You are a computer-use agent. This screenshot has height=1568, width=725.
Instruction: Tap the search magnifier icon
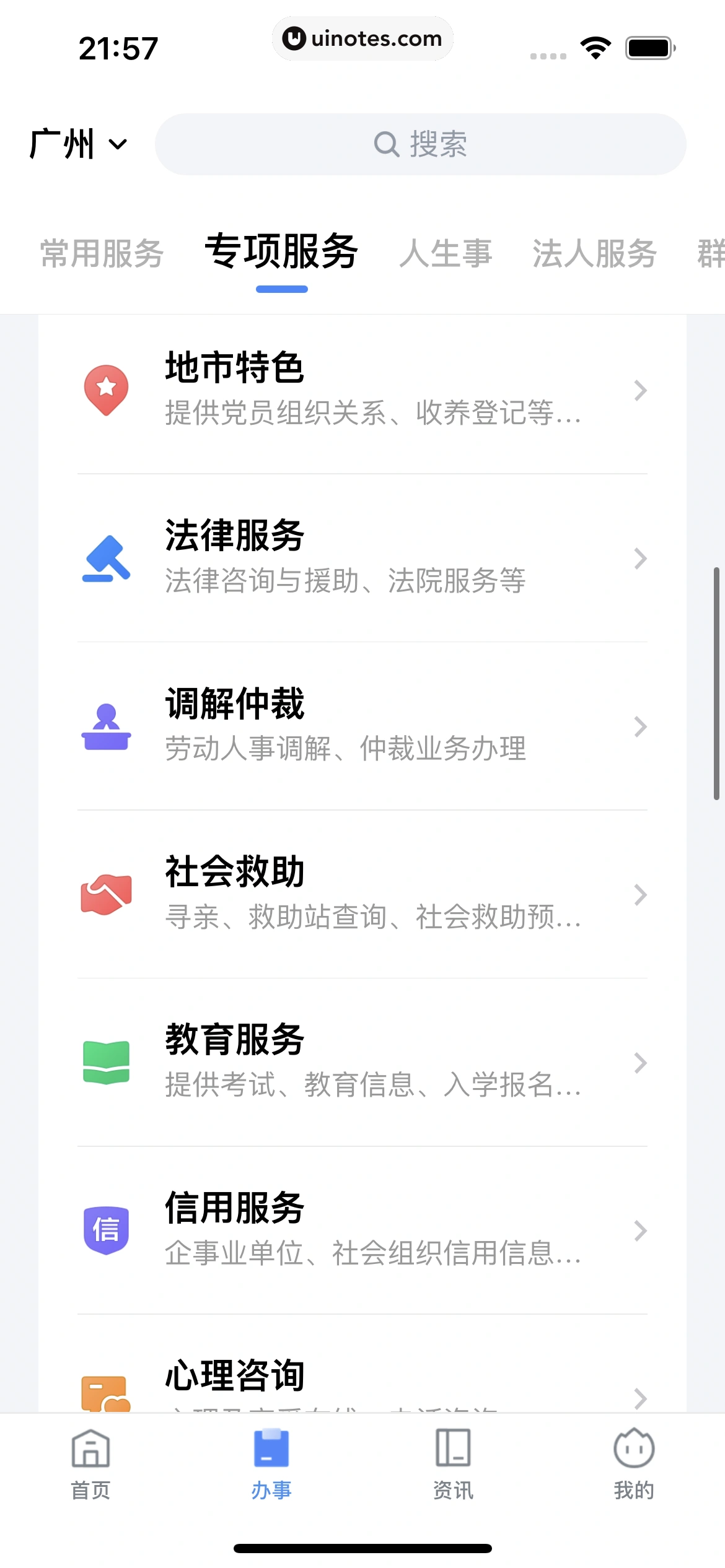click(x=386, y=144)
